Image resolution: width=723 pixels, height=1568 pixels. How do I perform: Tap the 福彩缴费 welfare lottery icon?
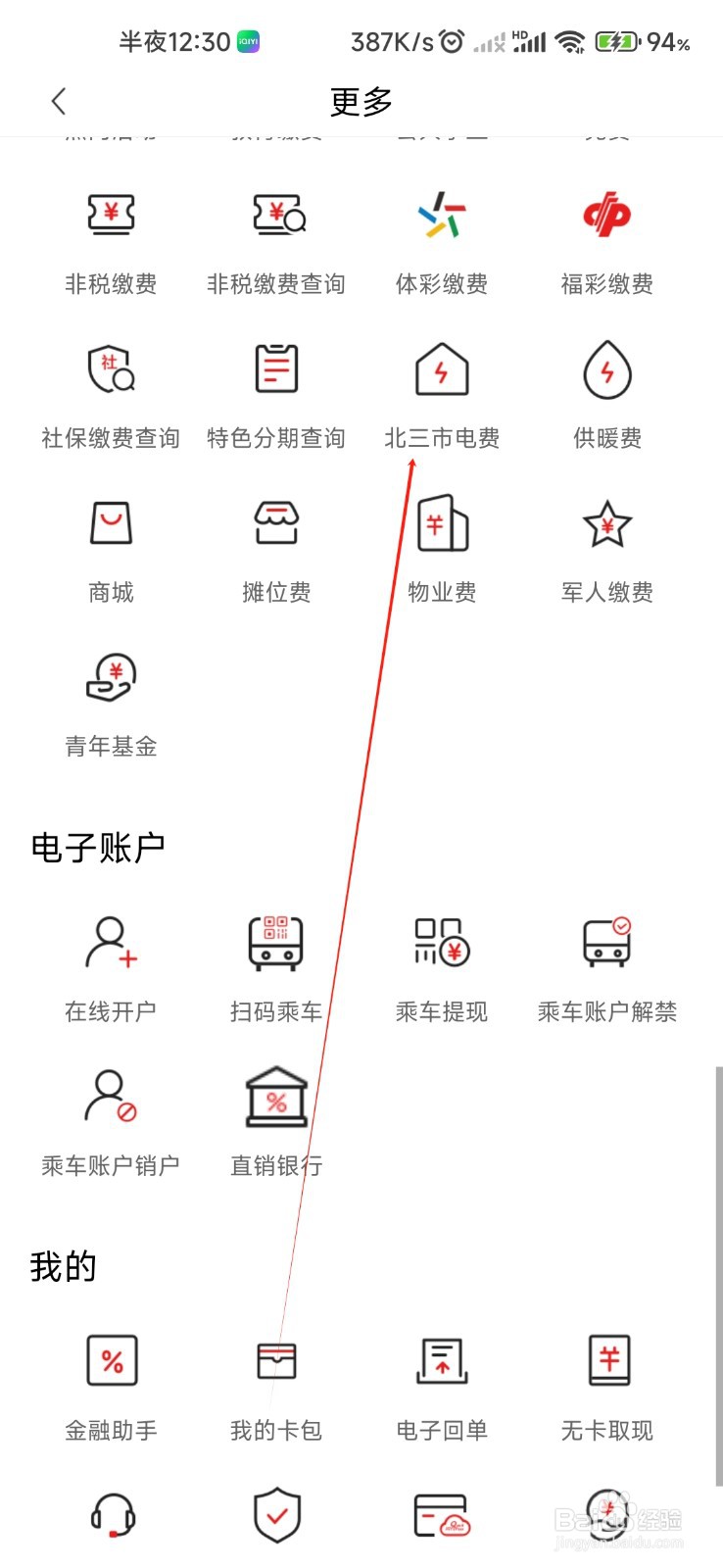pos(607,235)
